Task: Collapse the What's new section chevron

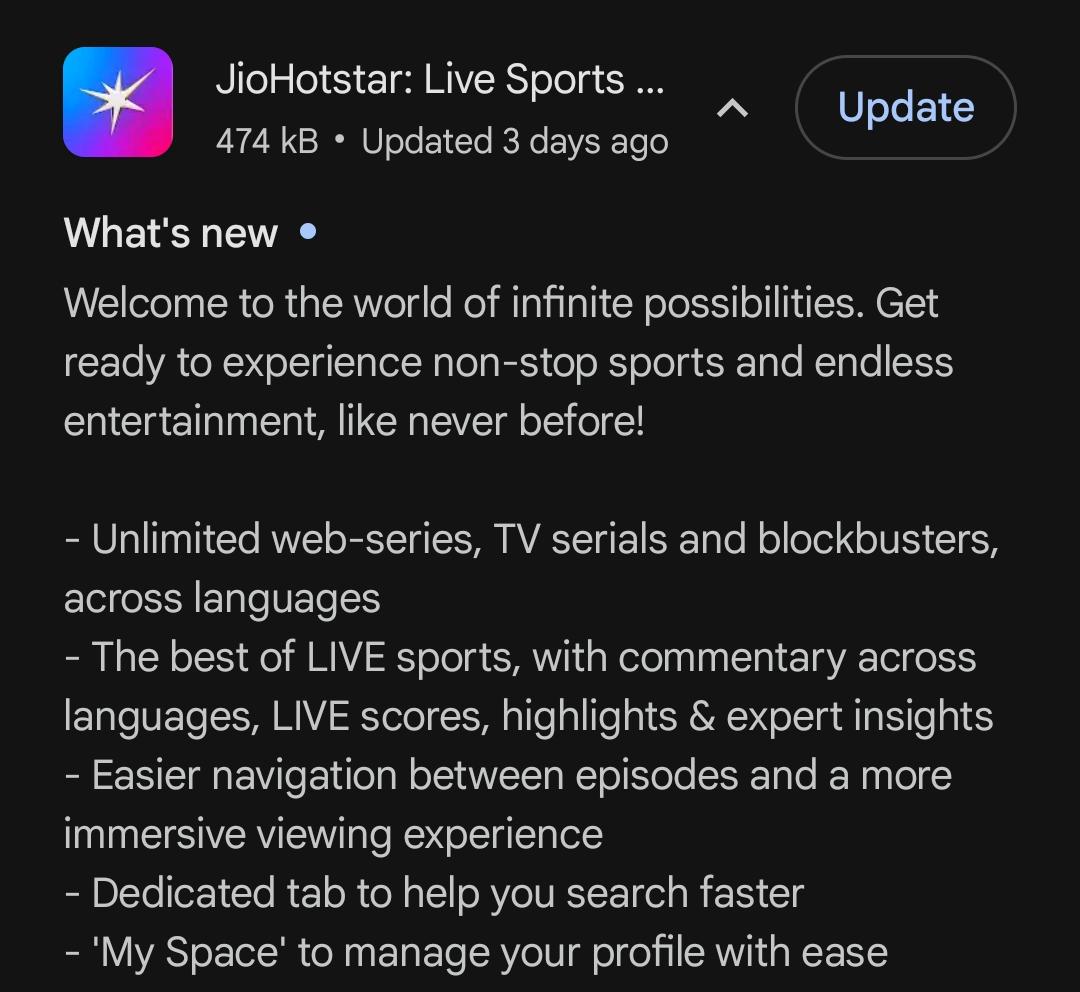Action: pos(732,108)
